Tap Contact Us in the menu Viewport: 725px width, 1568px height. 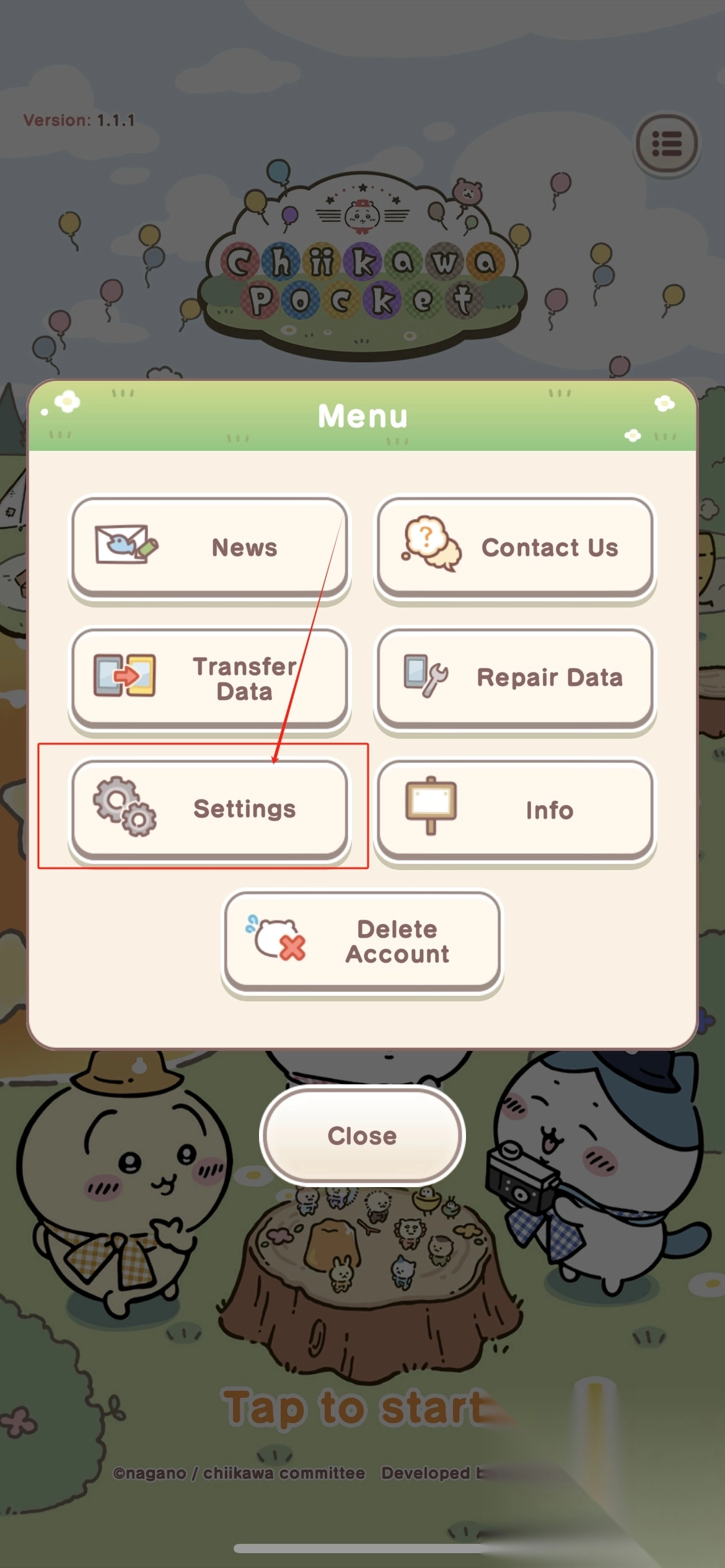[514, 547]
